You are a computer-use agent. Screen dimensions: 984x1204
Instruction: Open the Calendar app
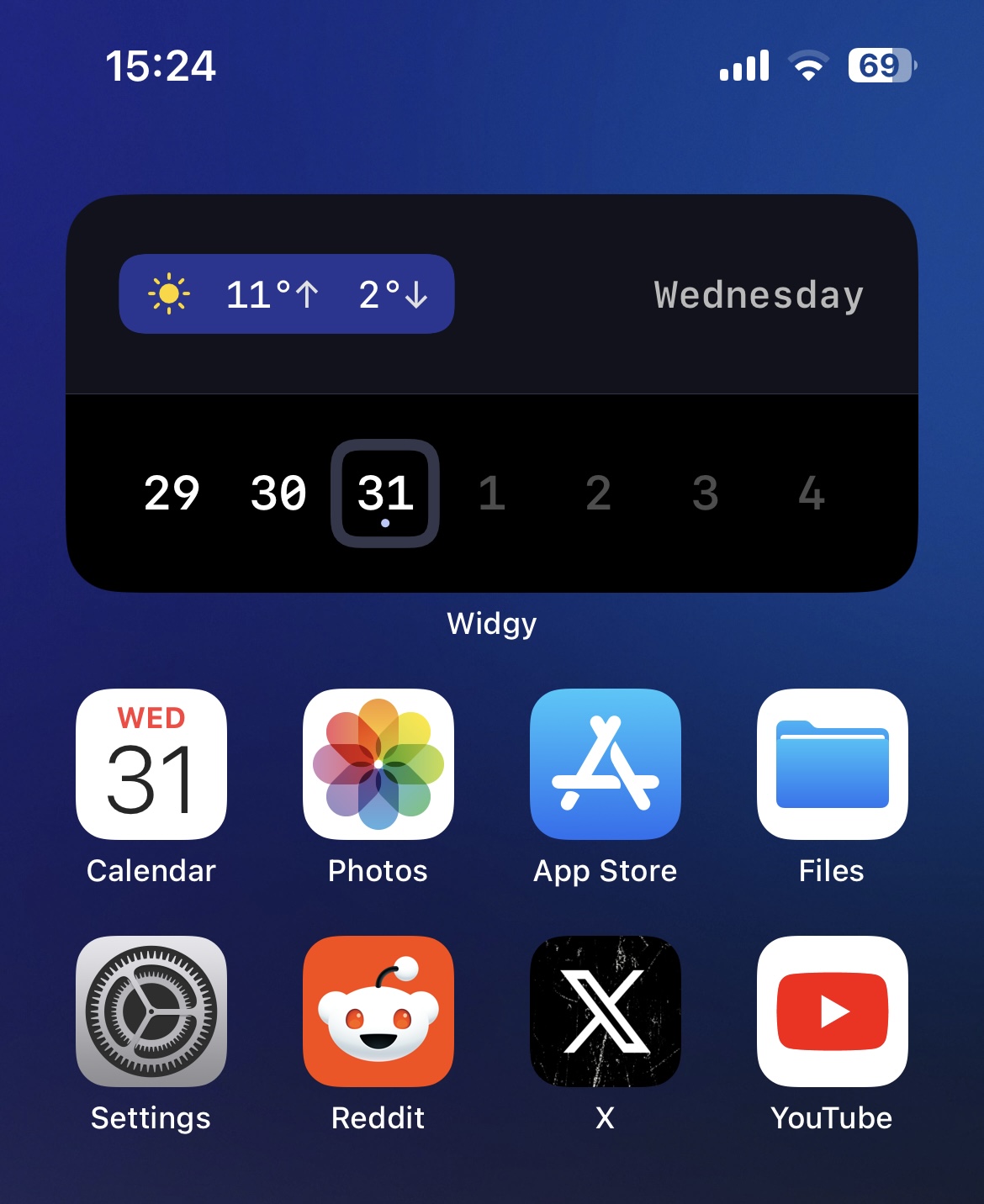(x=151, y=763)
